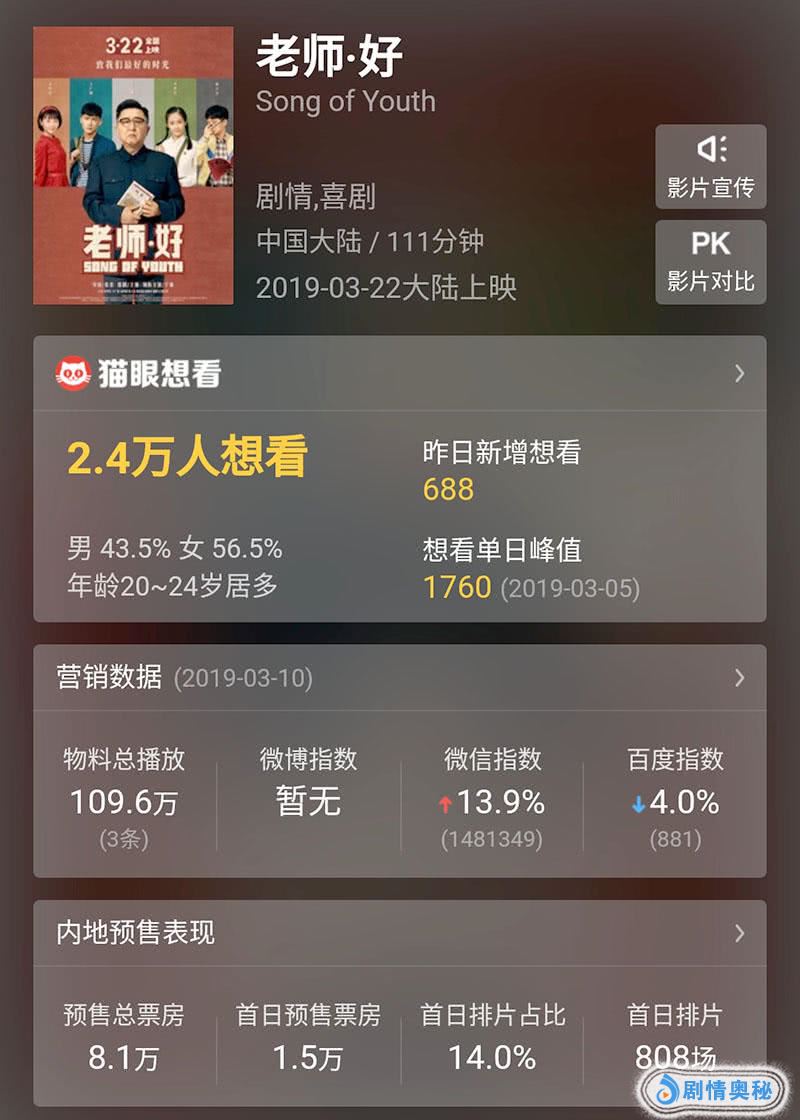The height and width of the screenshot is (1120, 800).
Task: Expand the 猫眼想看 details card
Action: coord(739,373)
